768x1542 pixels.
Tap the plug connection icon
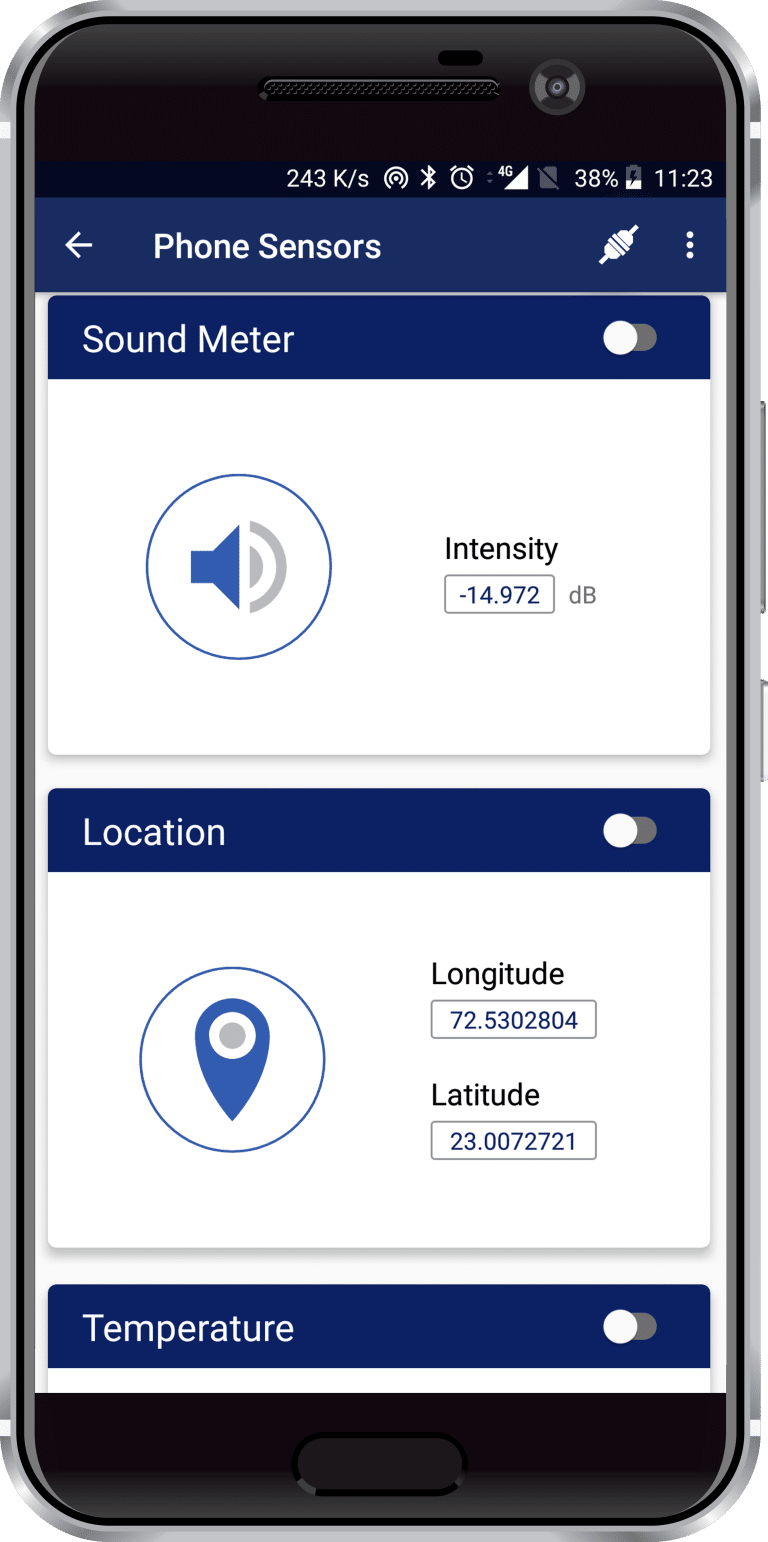tap(619, 245)
